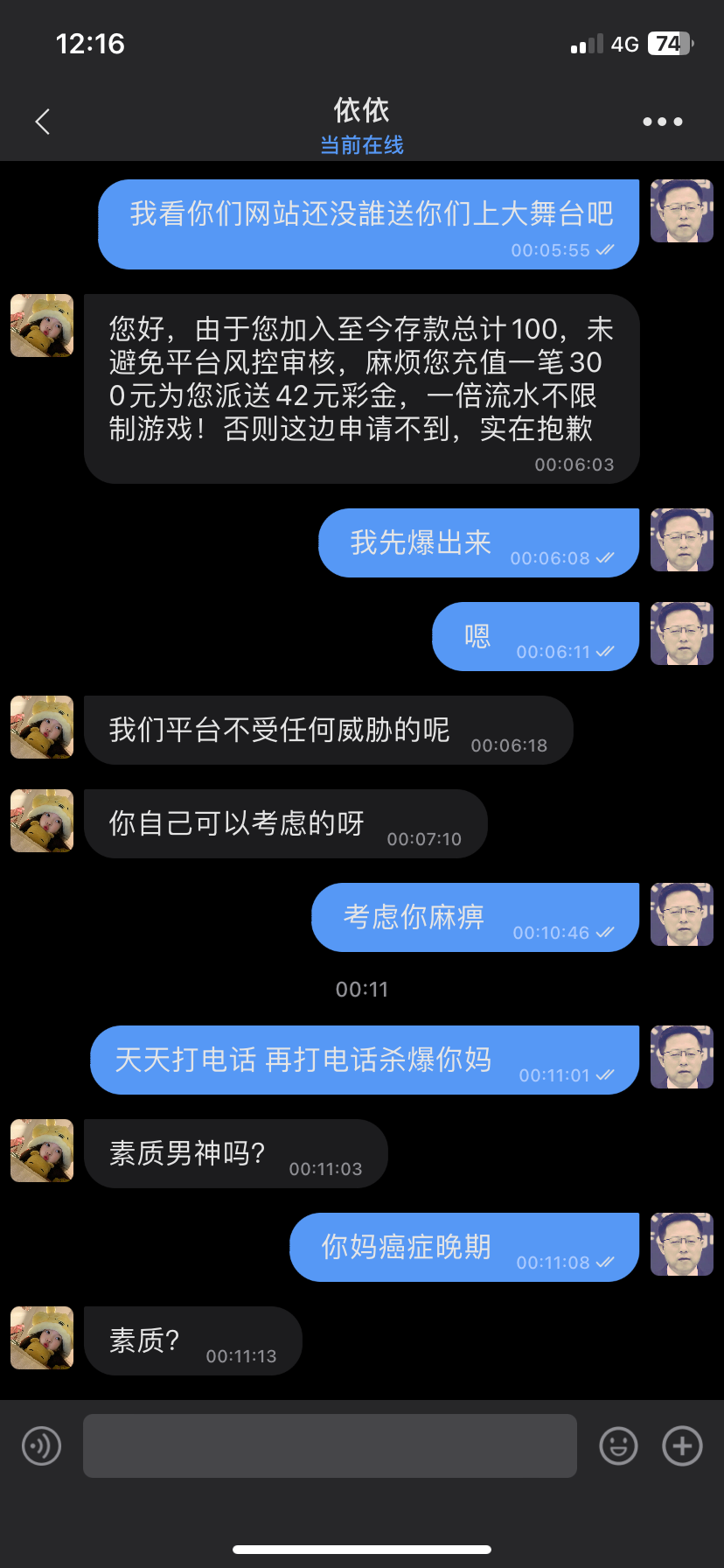Tap the avatar beside 我先爆出来
This screenshot has width=724, height=1568.
pyautogui.click(x=681, y=540)
